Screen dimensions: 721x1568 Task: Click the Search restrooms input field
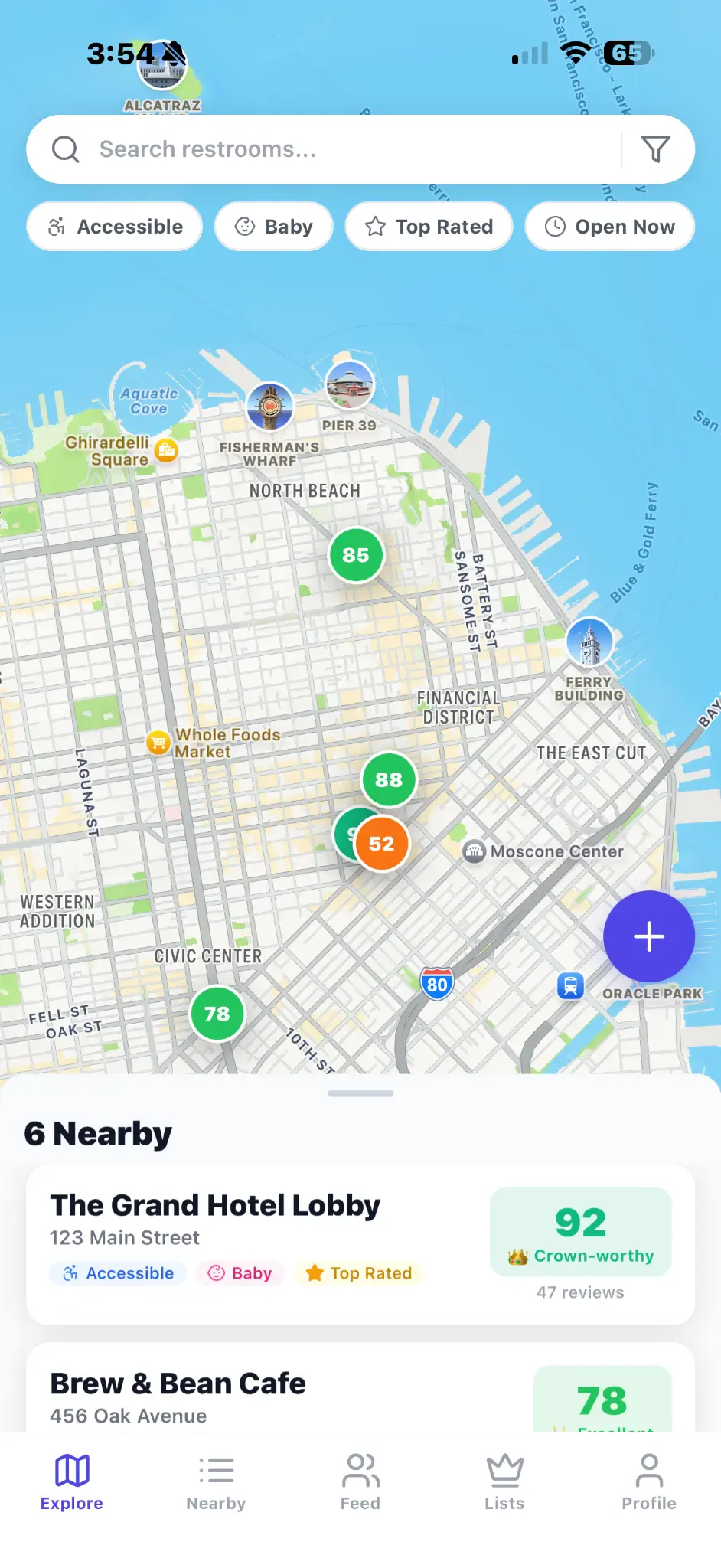pos(306,149)
